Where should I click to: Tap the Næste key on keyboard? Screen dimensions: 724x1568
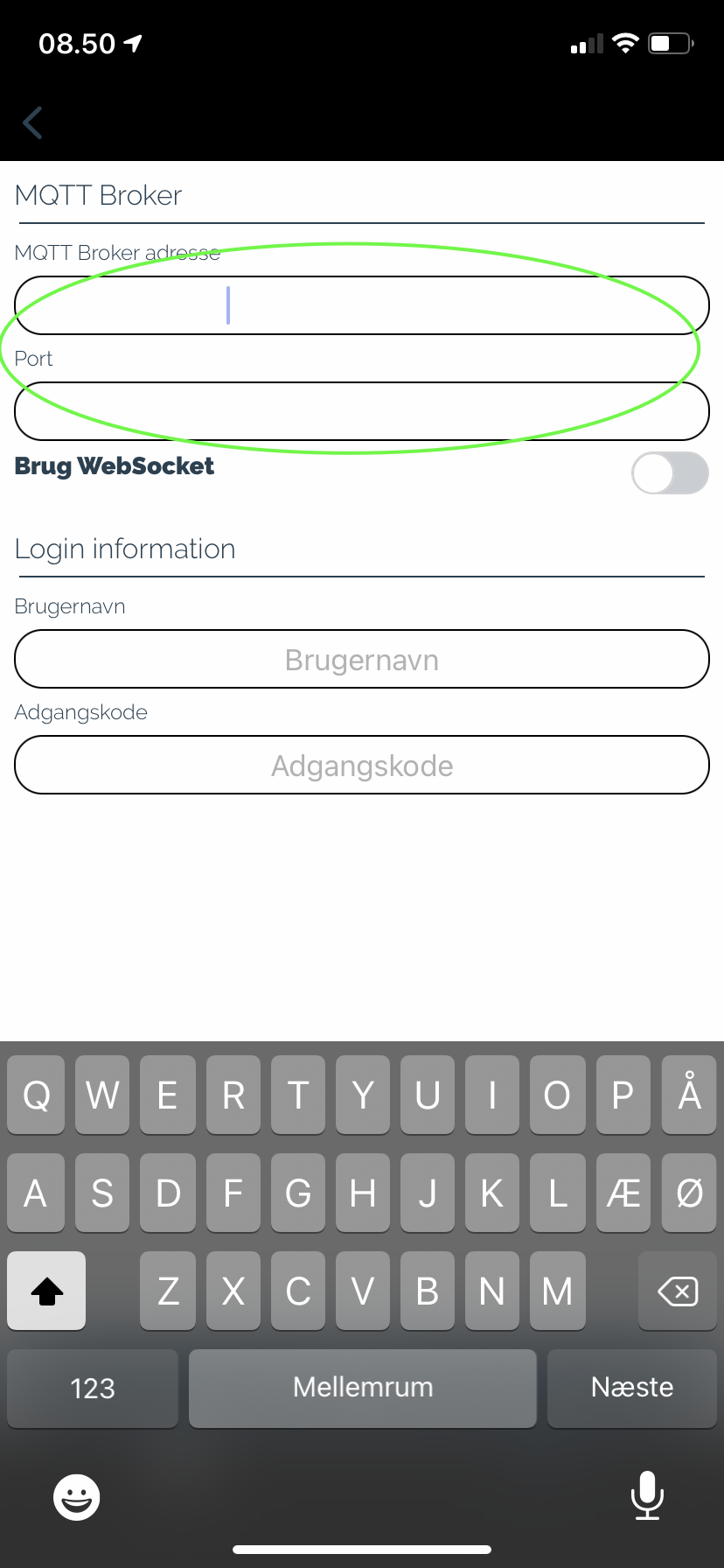coord(631,1388)
